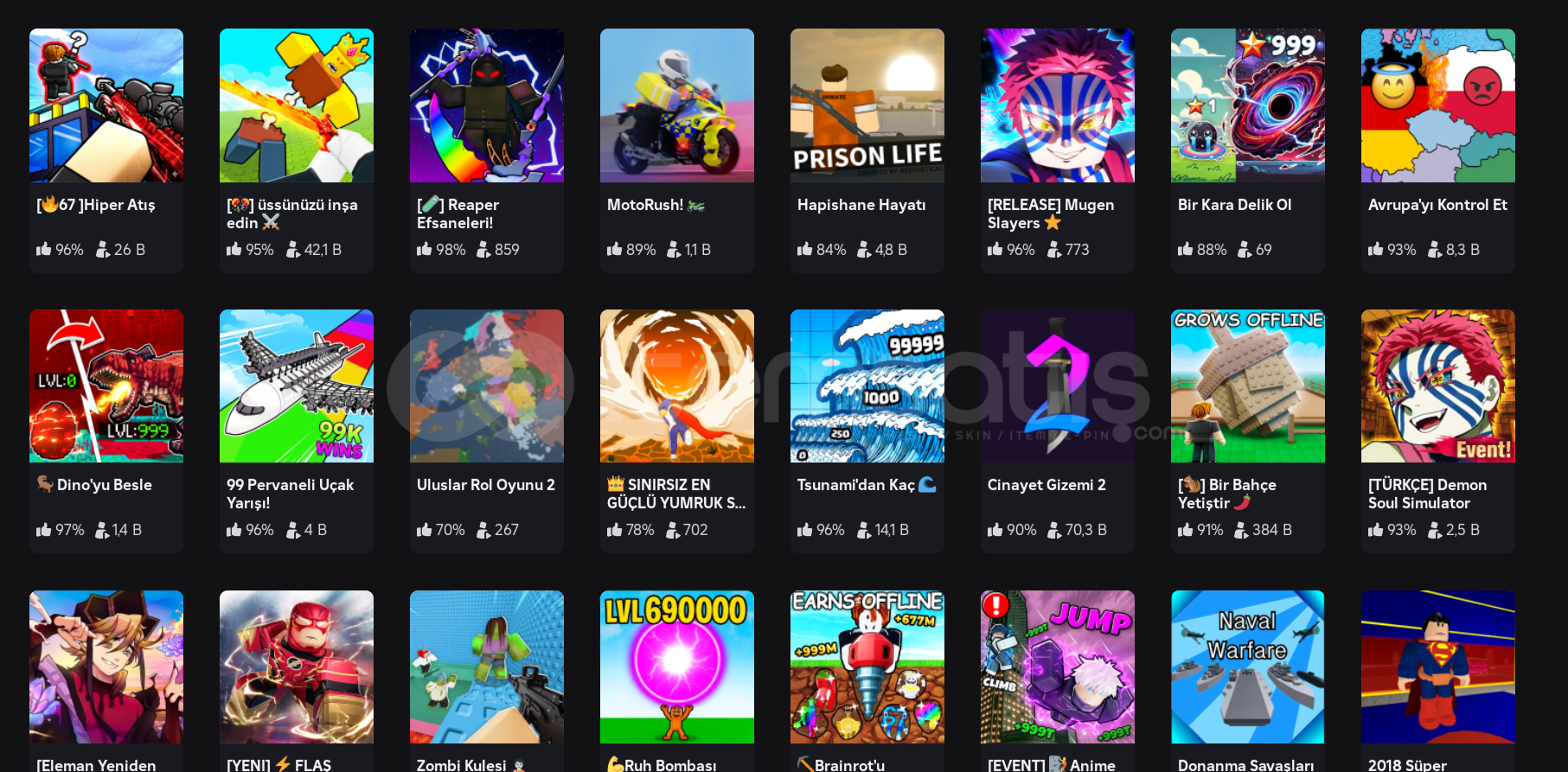Select Cinayet Gizemi 2 game

[x=1058, y=386]
